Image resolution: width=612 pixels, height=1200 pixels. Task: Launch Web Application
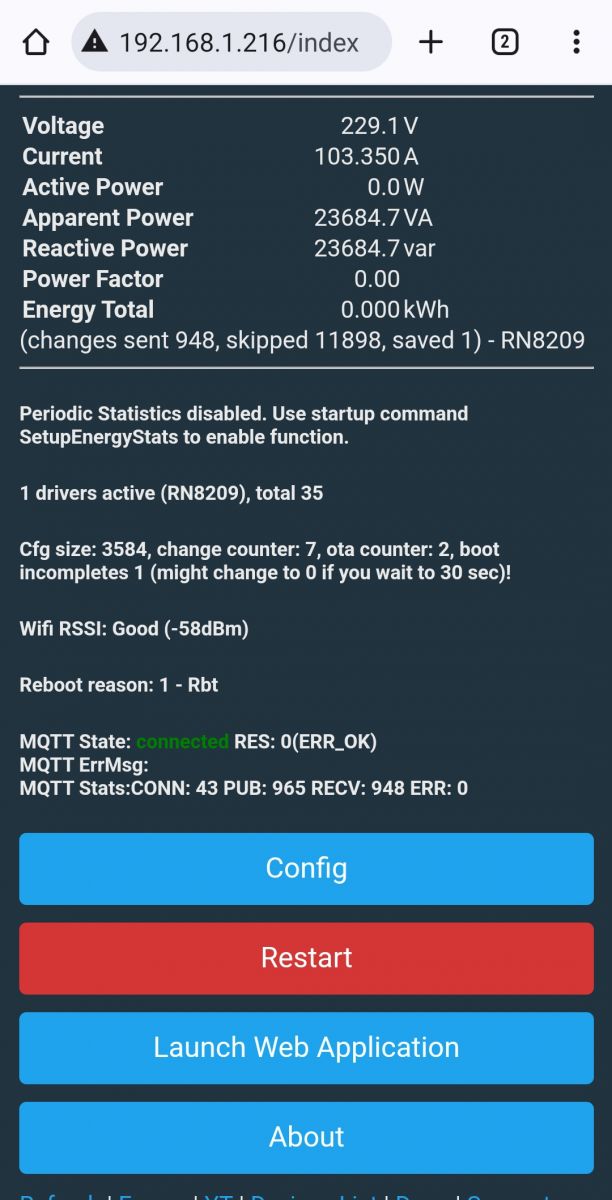pos(306,1048)
